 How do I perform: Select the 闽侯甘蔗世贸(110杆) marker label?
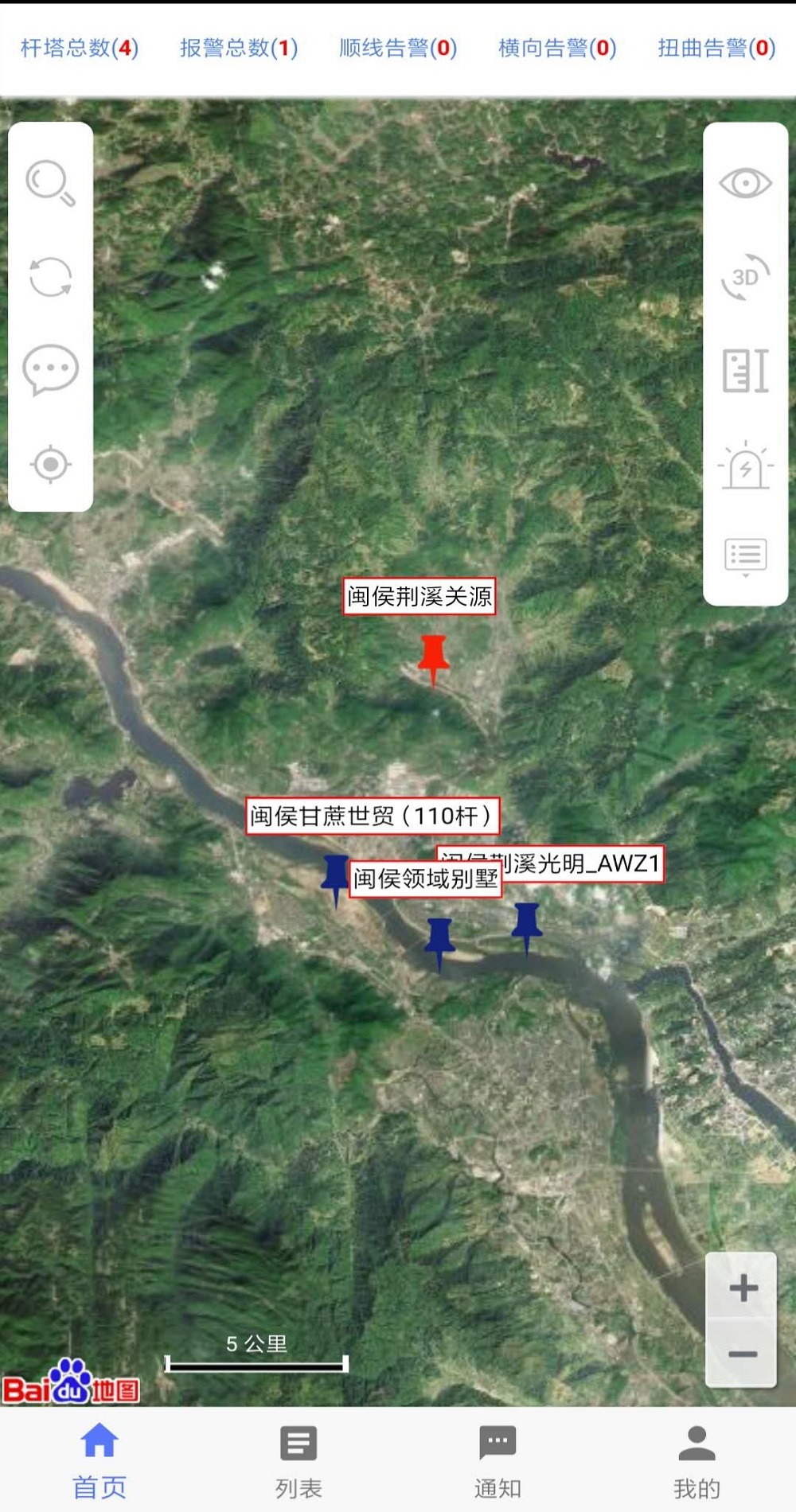coord(373,816)
